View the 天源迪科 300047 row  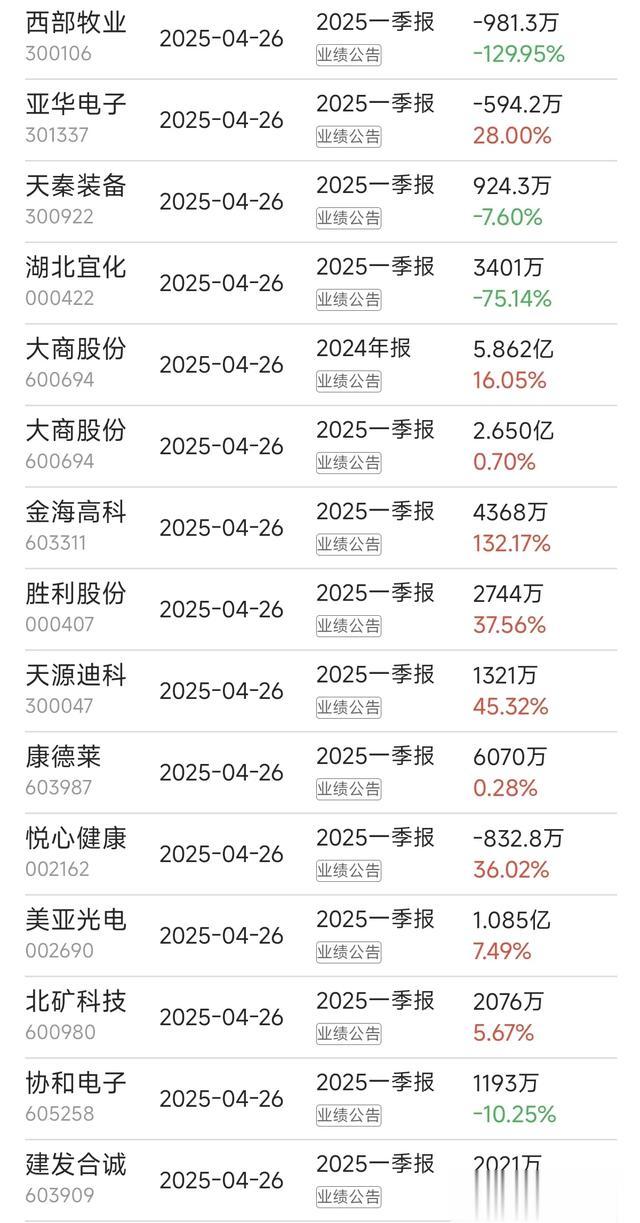coord(320,691)
